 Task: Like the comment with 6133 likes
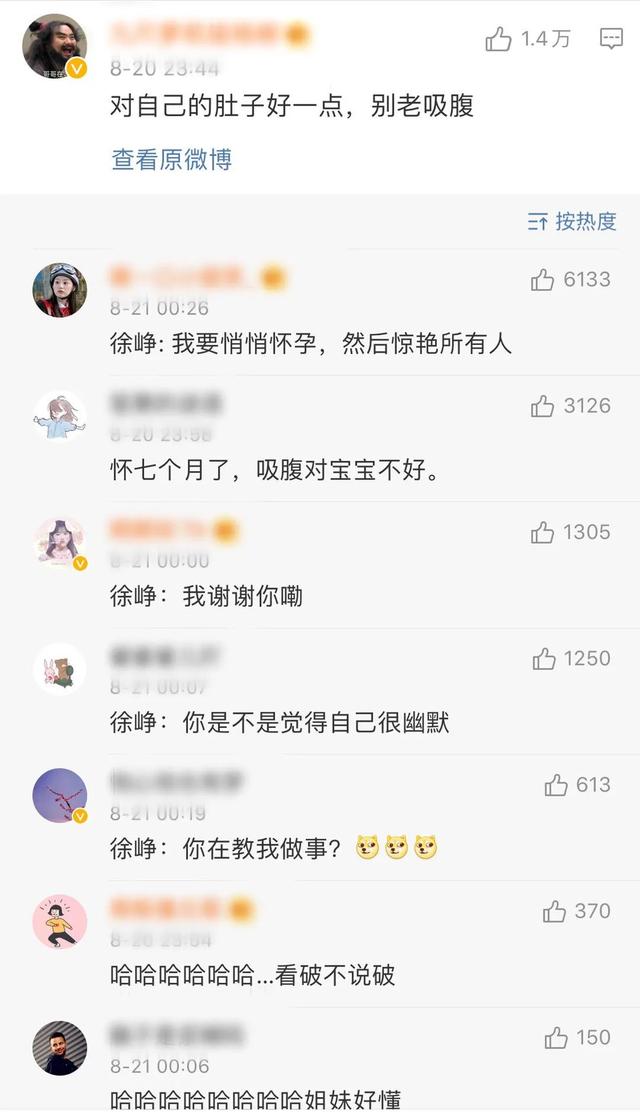pyautogui.click(x=543, y=280)
